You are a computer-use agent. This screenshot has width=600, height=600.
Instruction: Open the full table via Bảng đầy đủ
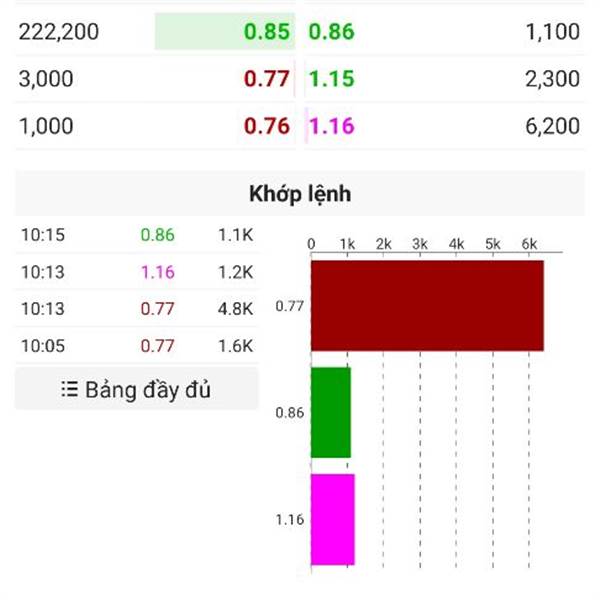(137, 389)
